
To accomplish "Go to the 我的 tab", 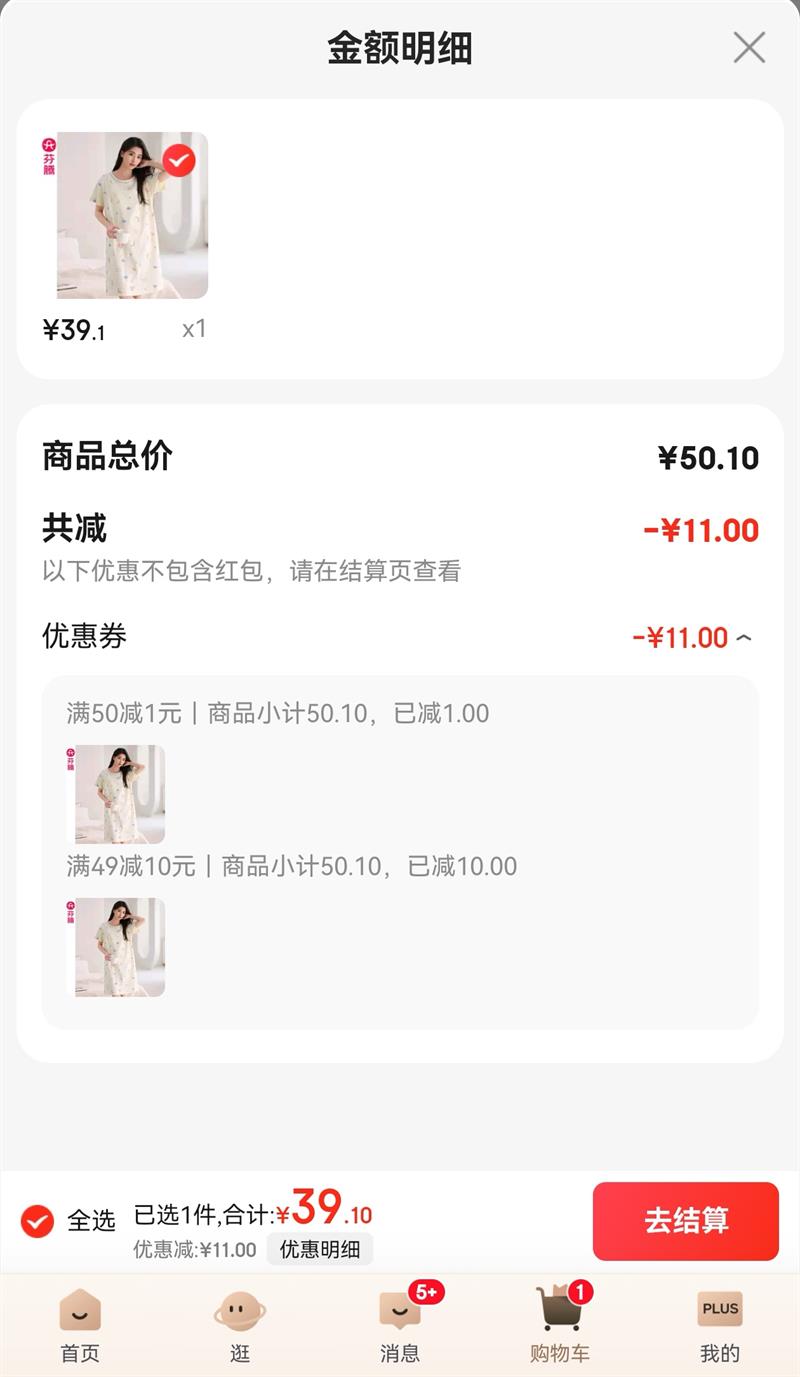I will (720, 1325).
